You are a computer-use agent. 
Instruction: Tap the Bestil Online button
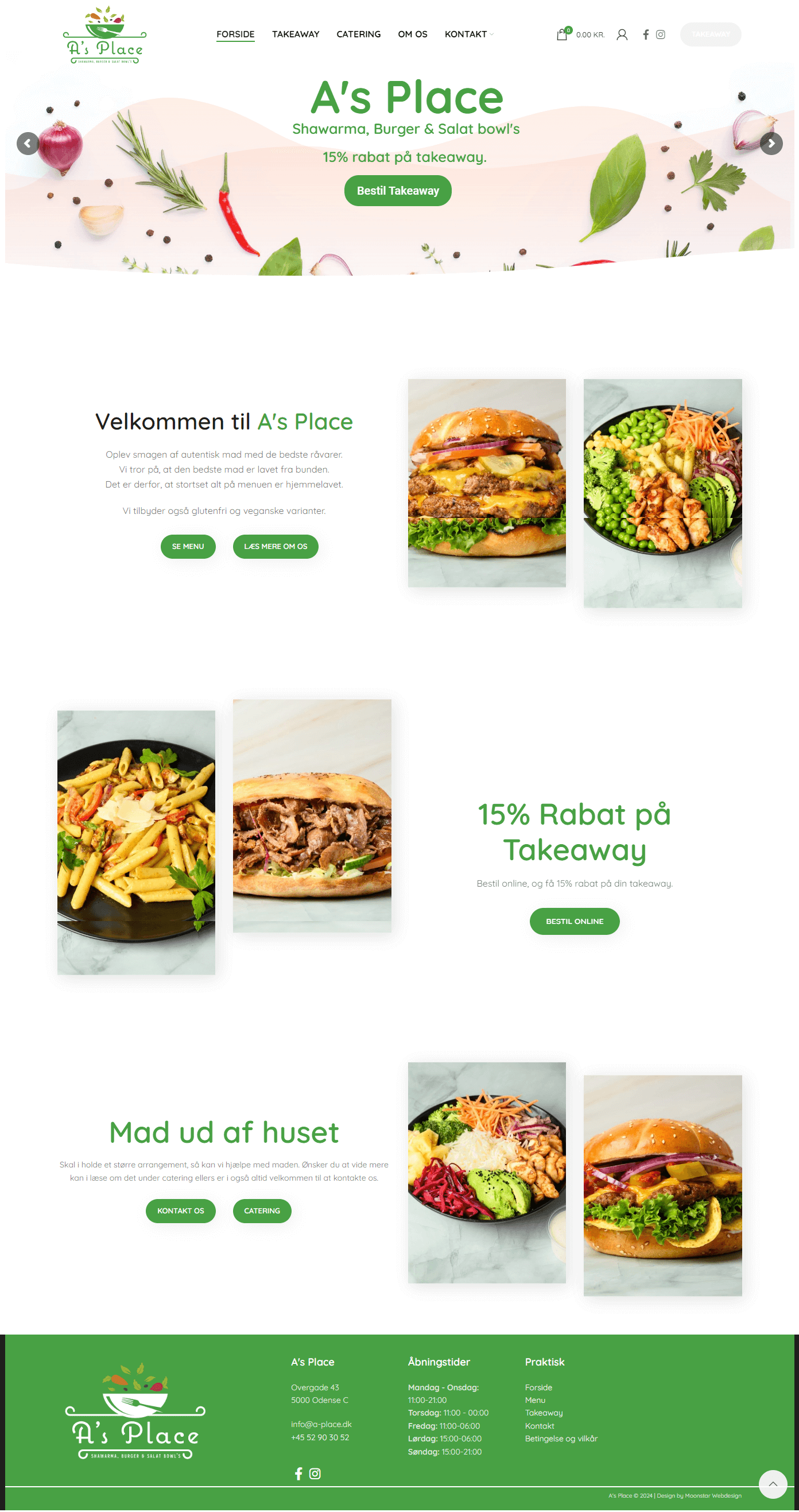click(575, 921)
